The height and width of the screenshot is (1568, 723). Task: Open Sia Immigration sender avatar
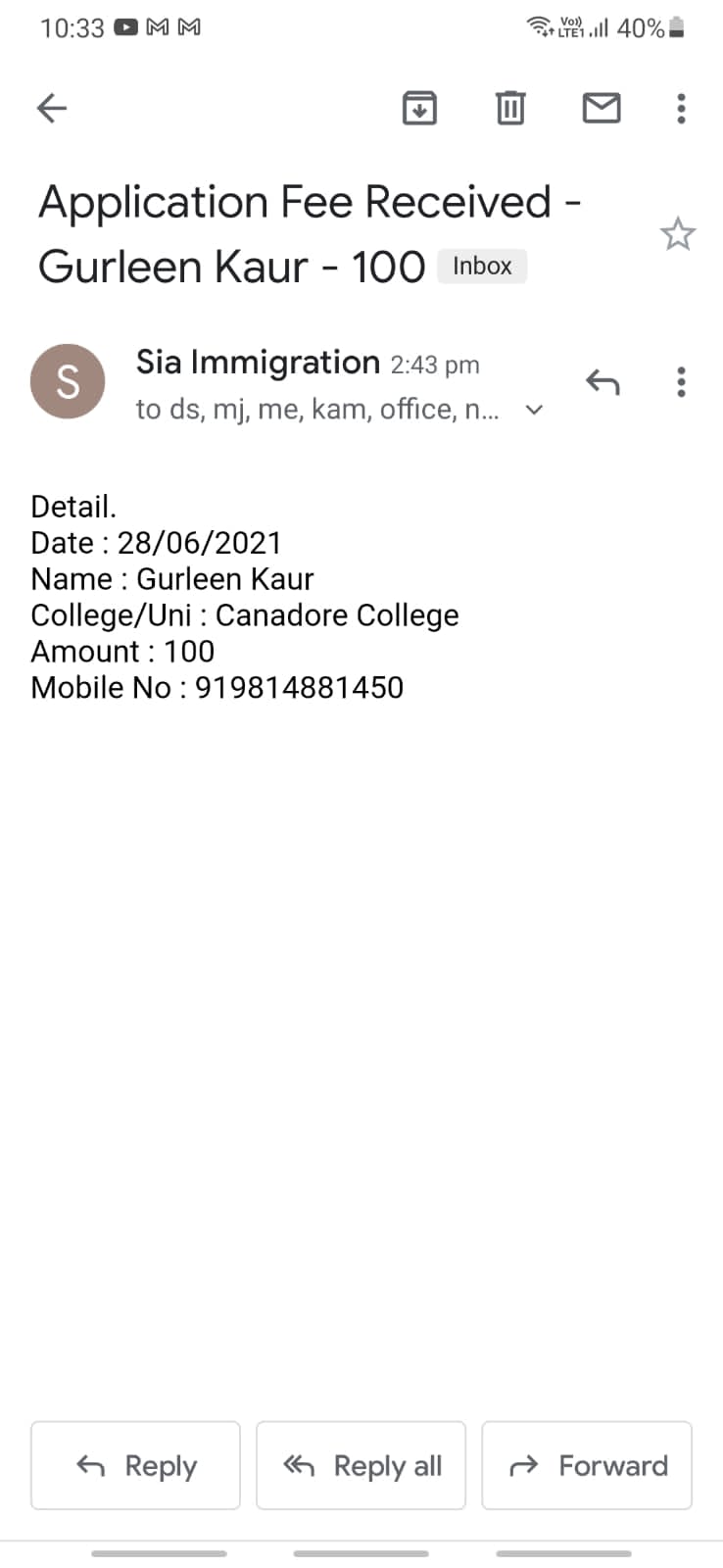click(68, 381)
